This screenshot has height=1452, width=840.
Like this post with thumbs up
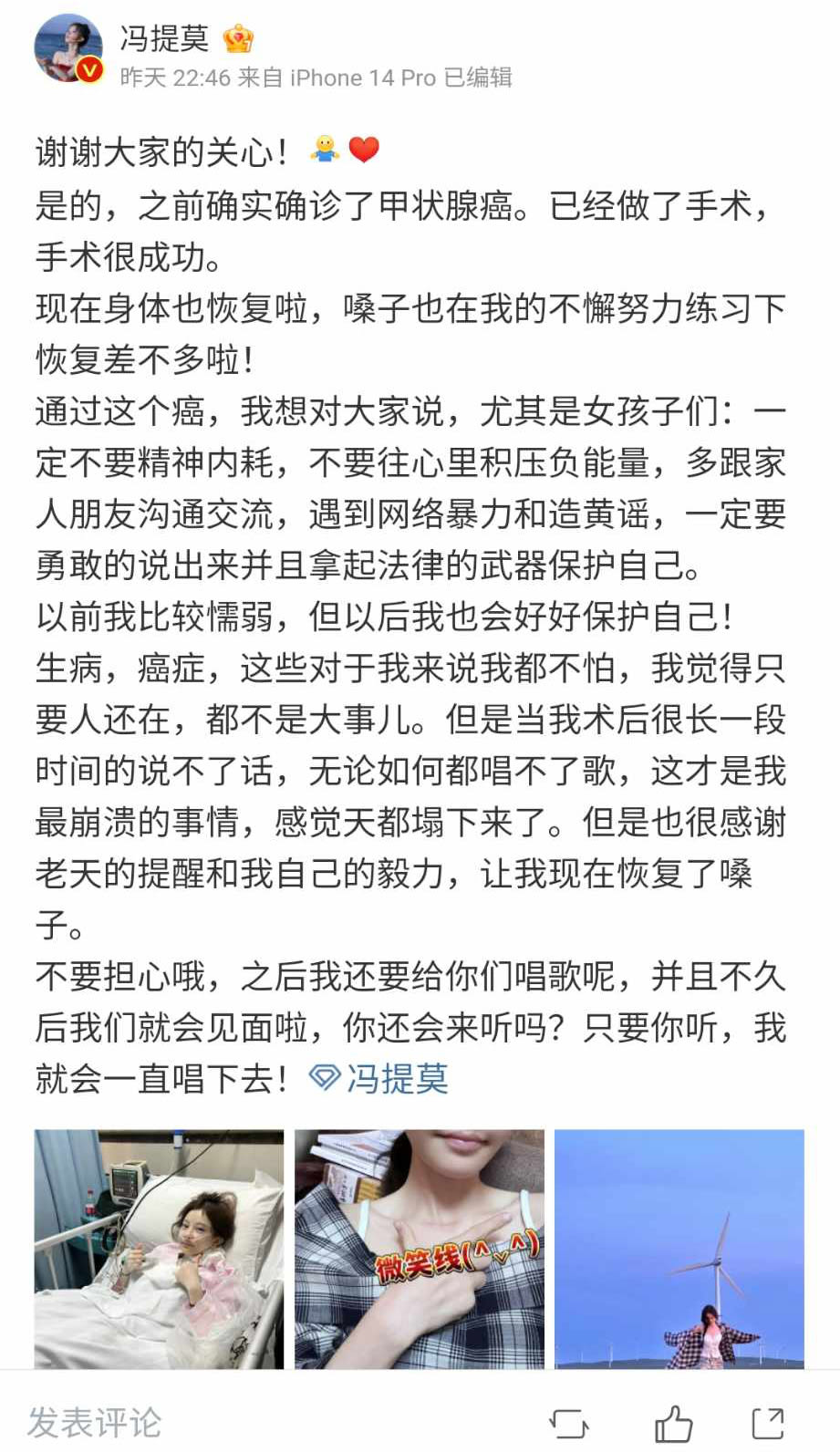673,1423
